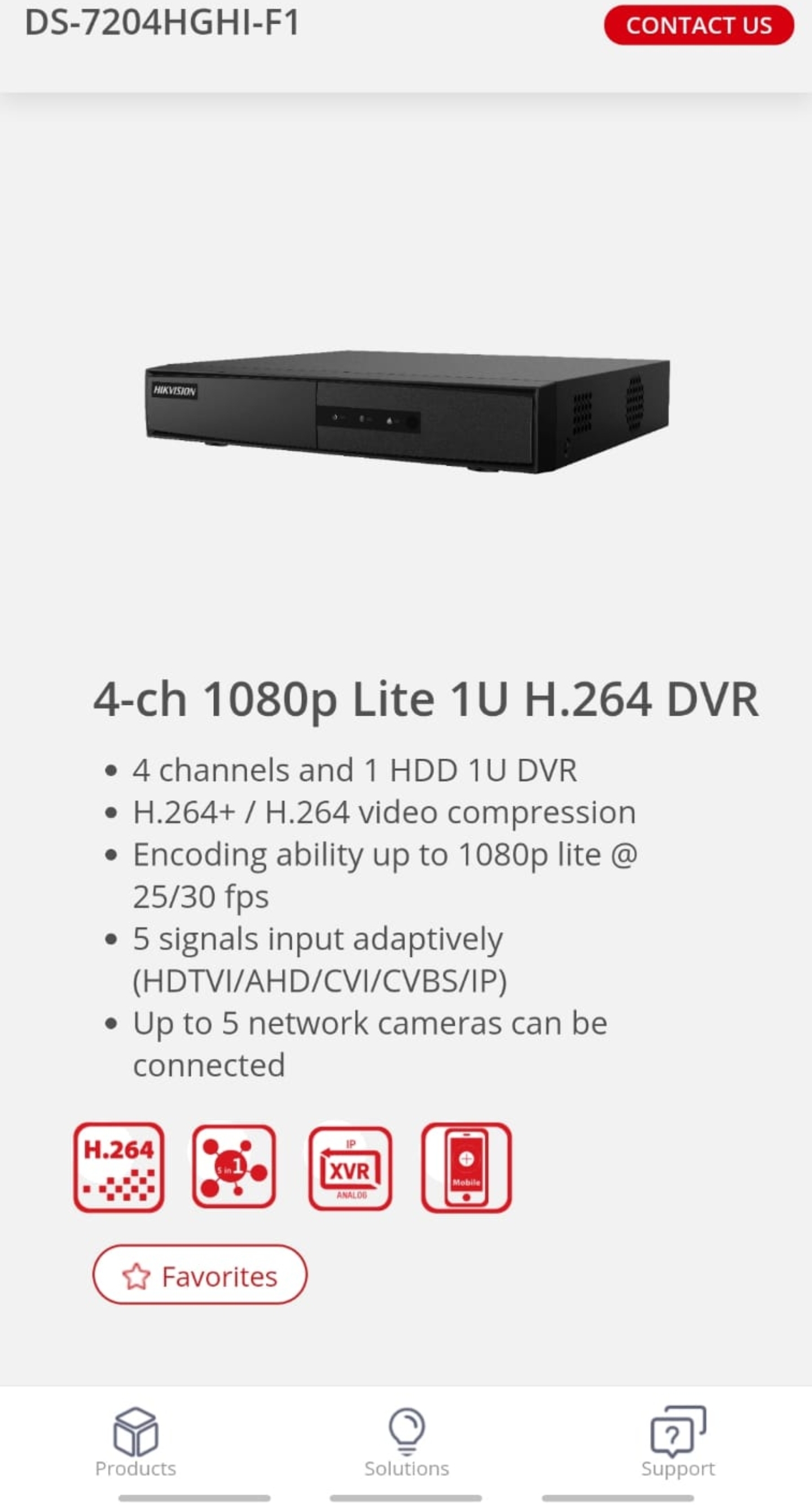Switch to the Products tab

[135, 1443]
